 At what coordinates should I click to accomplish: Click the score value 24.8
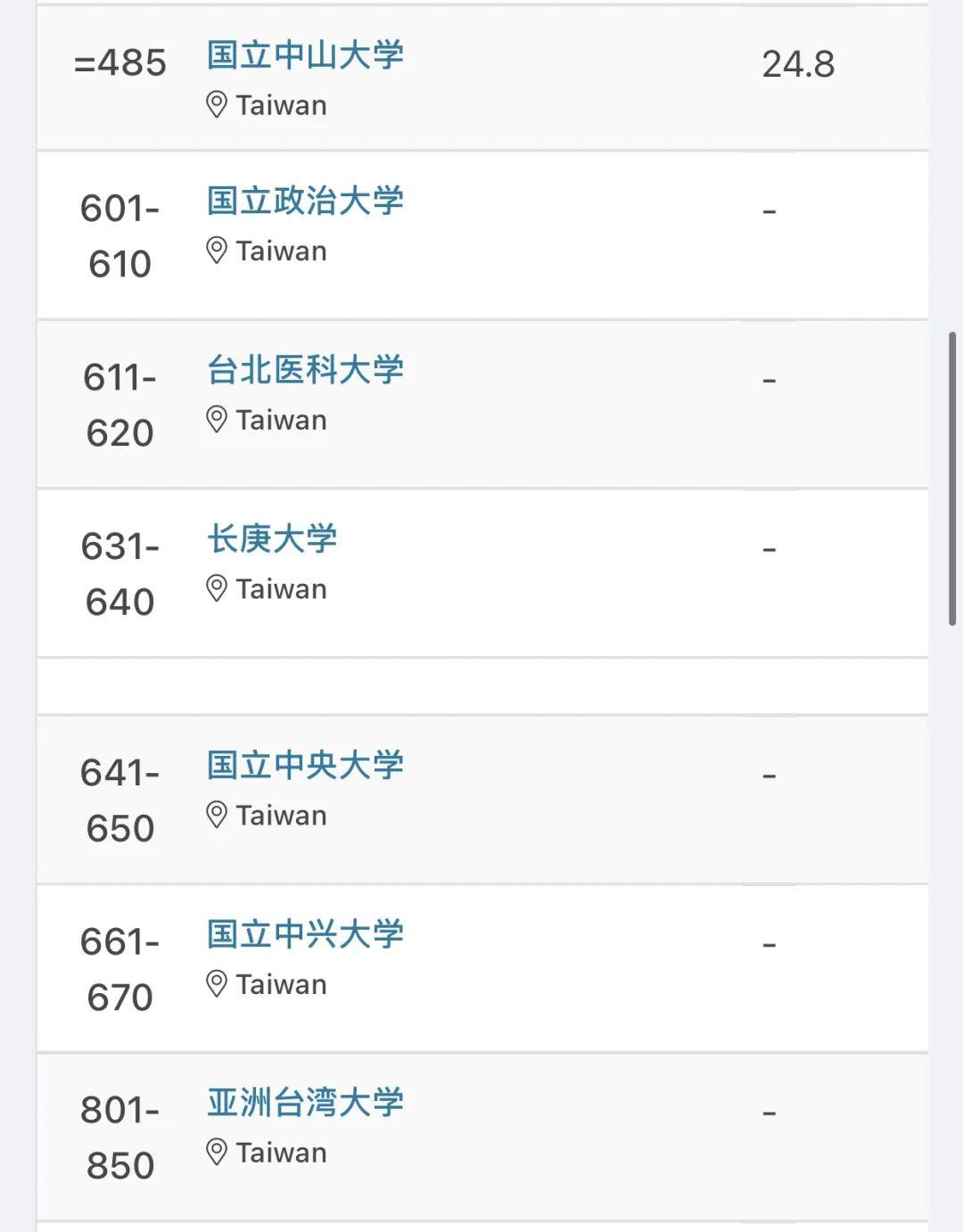click(x=799, y=63)
